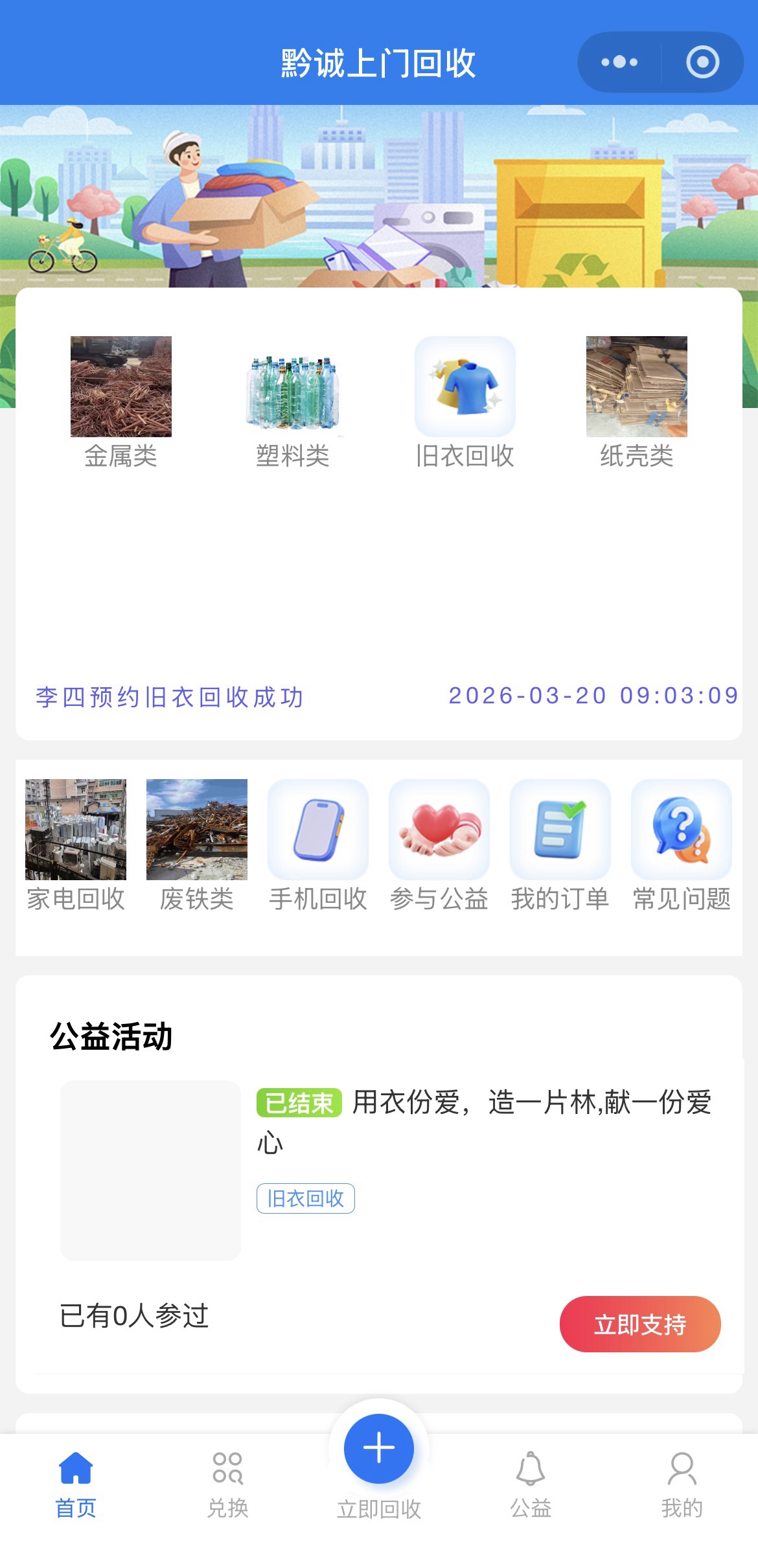Open 家电回收 appliance recycling
Image resolution: width=758 pixels, height=1568 pixels.
point(76,845)
